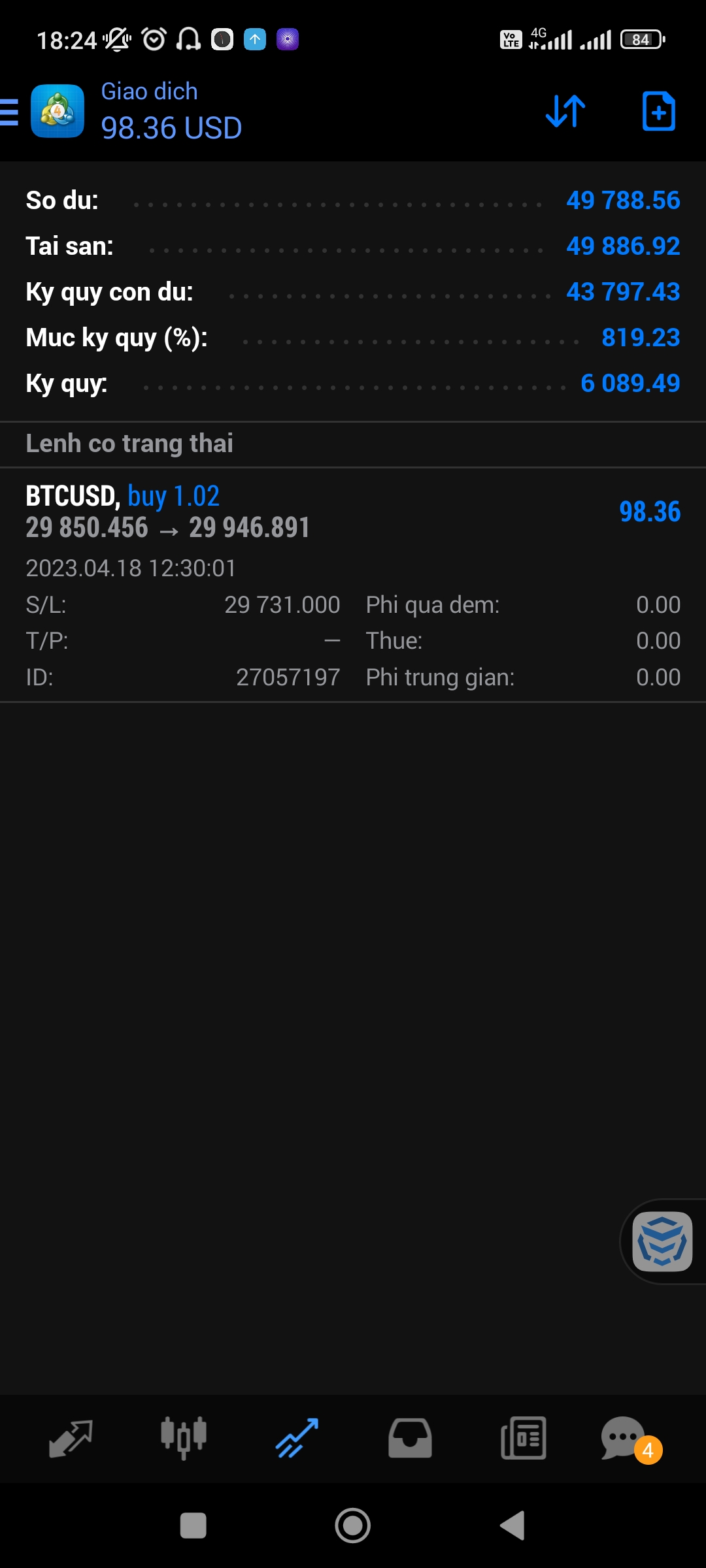This screenshot has width=706, height=1568.
Task: Sort positions with the arrows icon
Action: tap(565, 111)
